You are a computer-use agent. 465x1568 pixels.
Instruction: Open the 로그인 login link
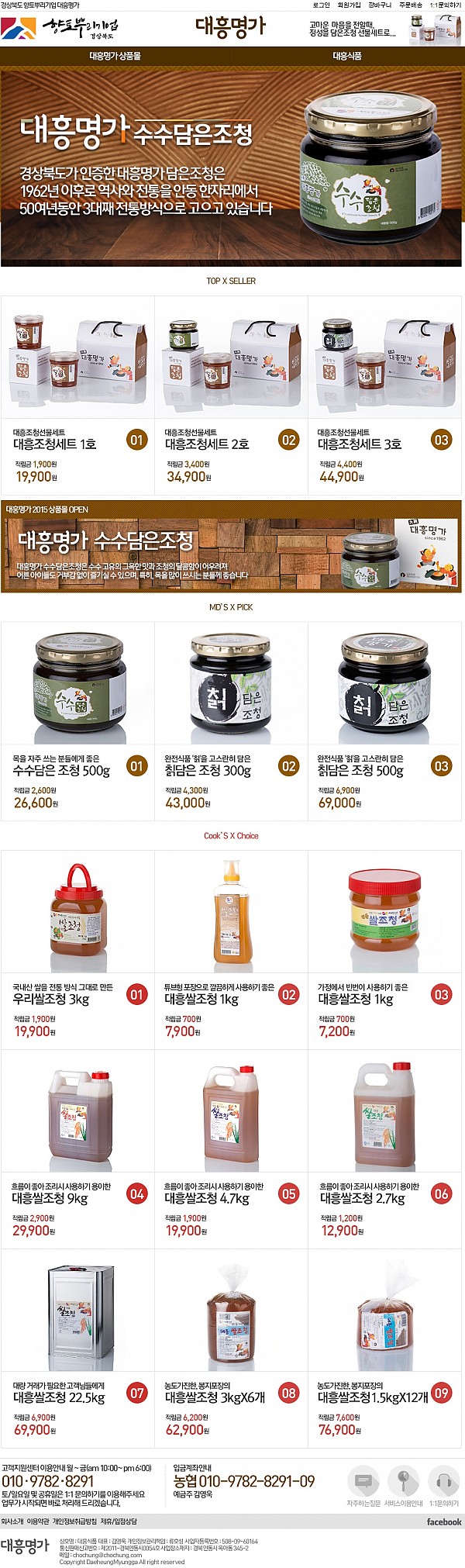321,5
